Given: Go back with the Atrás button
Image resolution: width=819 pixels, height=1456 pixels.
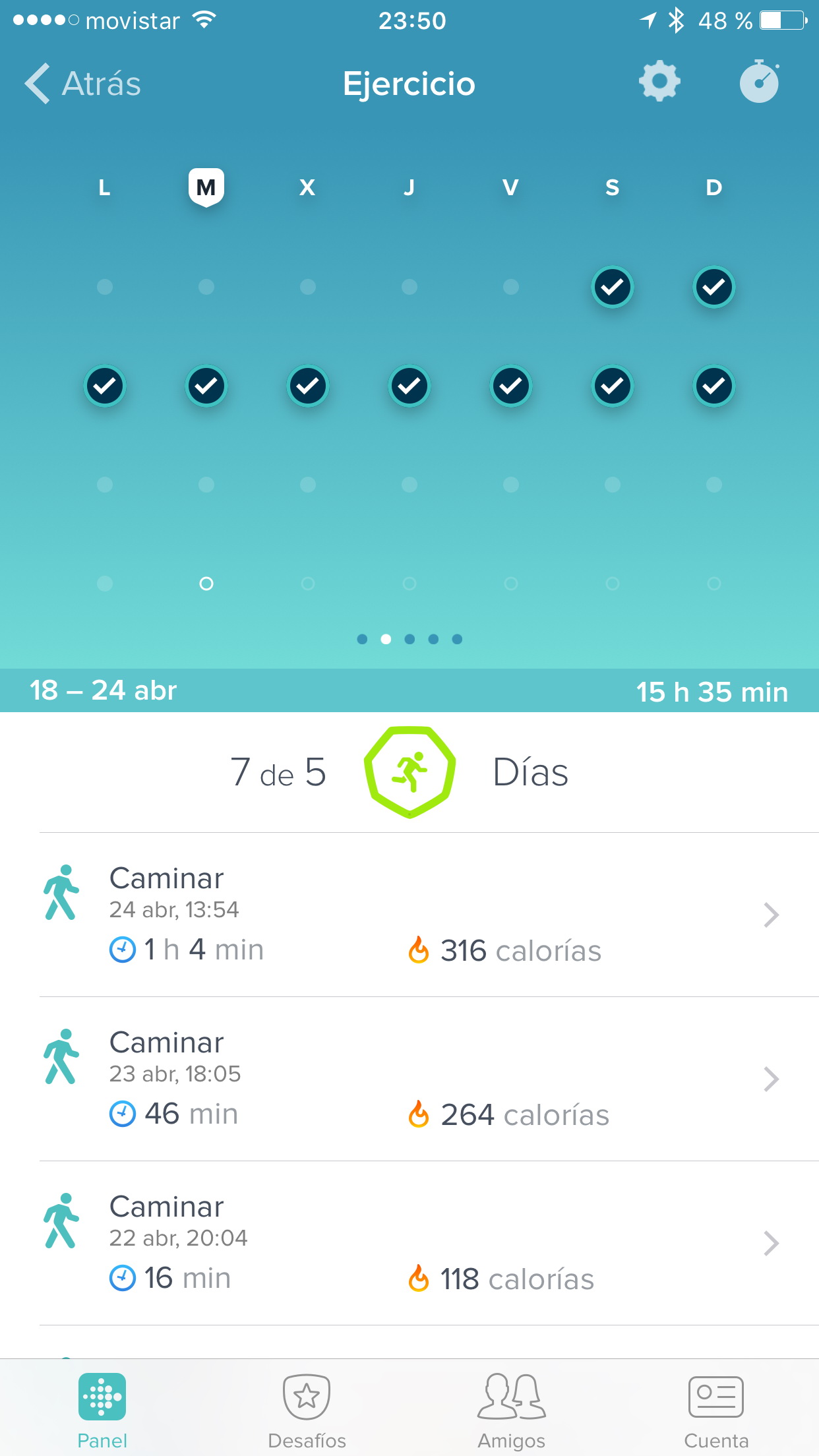Looking at the screenshot, I should click(x=83, y=84).
